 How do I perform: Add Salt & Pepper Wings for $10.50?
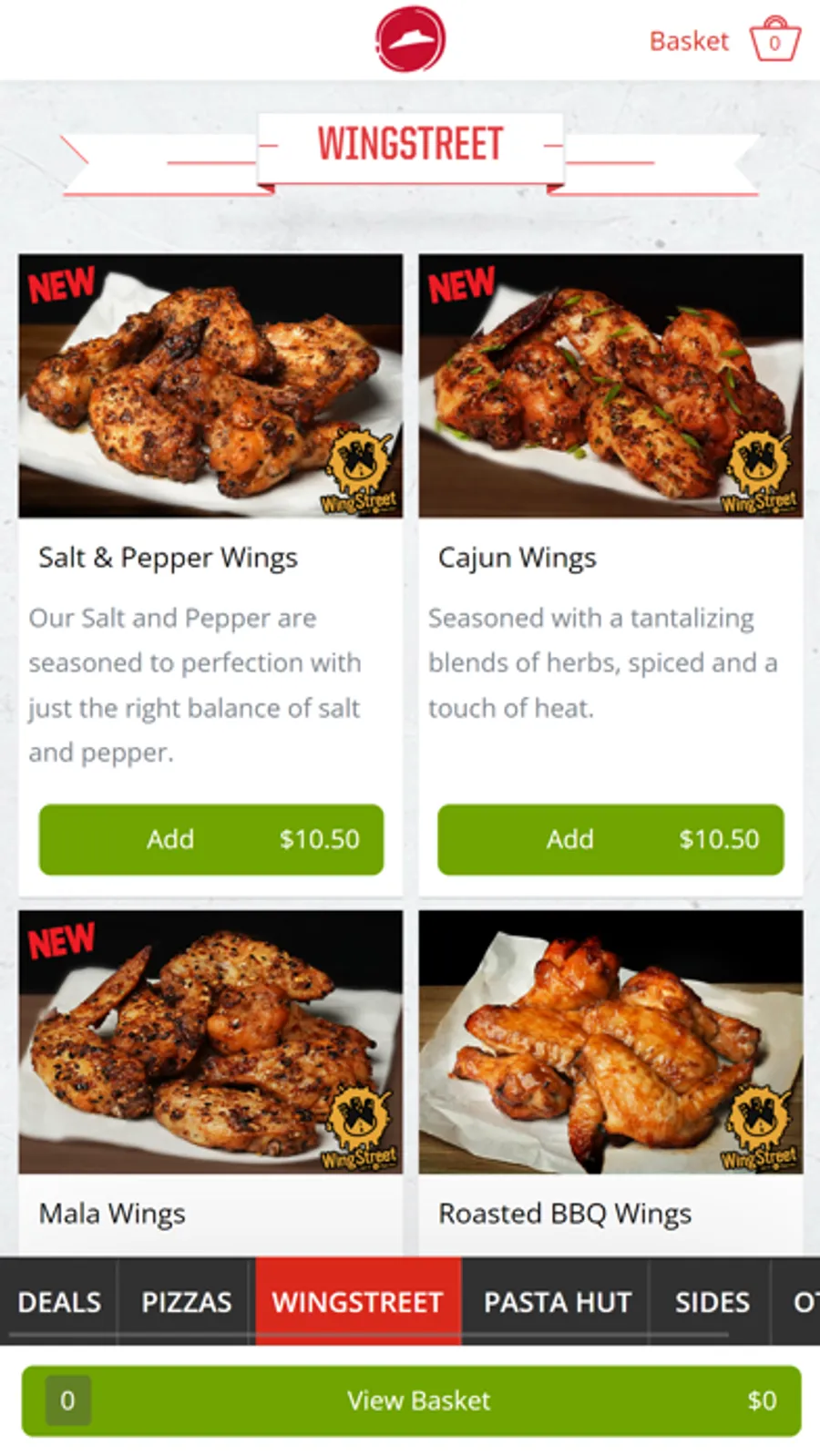pyautogui.click(x=210, y=839)
